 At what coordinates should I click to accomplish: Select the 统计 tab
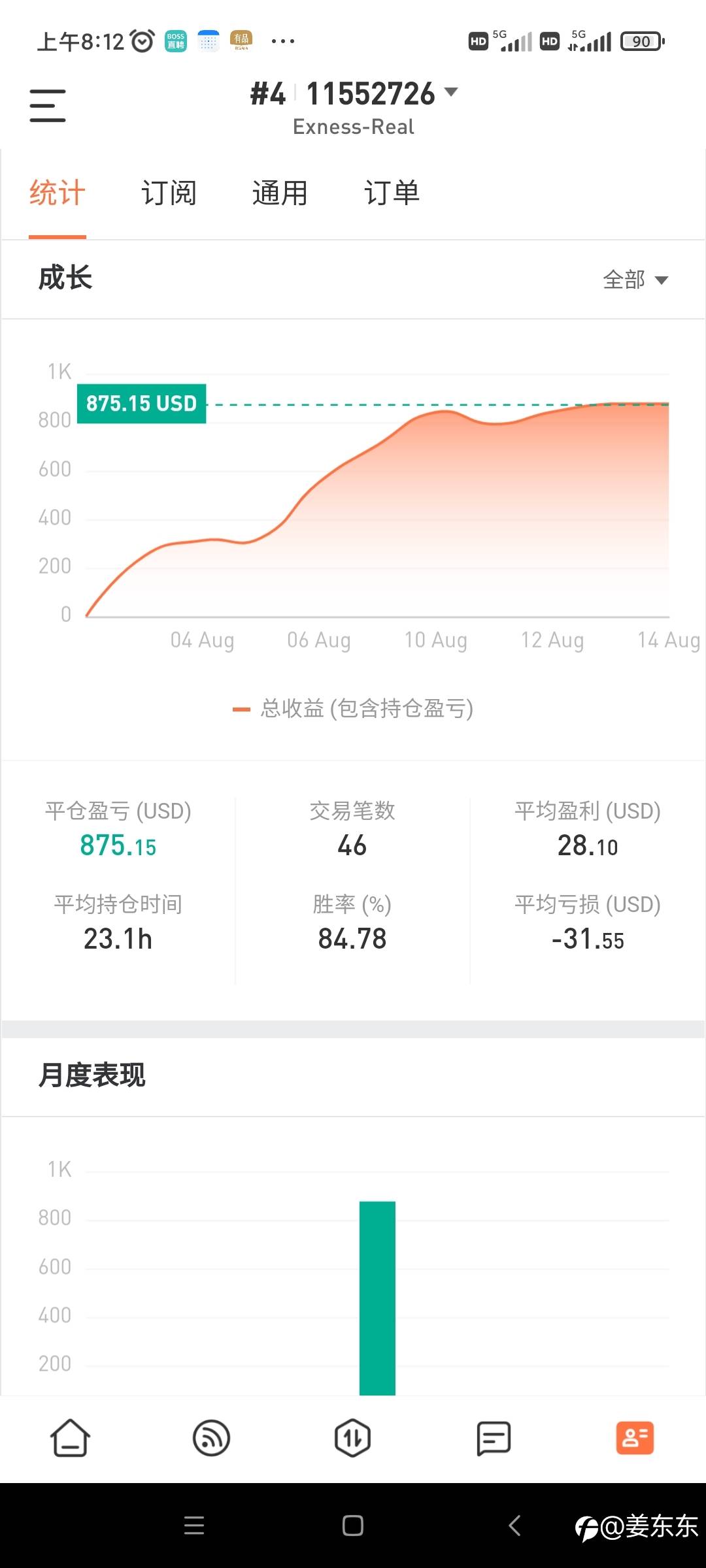[x=58, y=193]
